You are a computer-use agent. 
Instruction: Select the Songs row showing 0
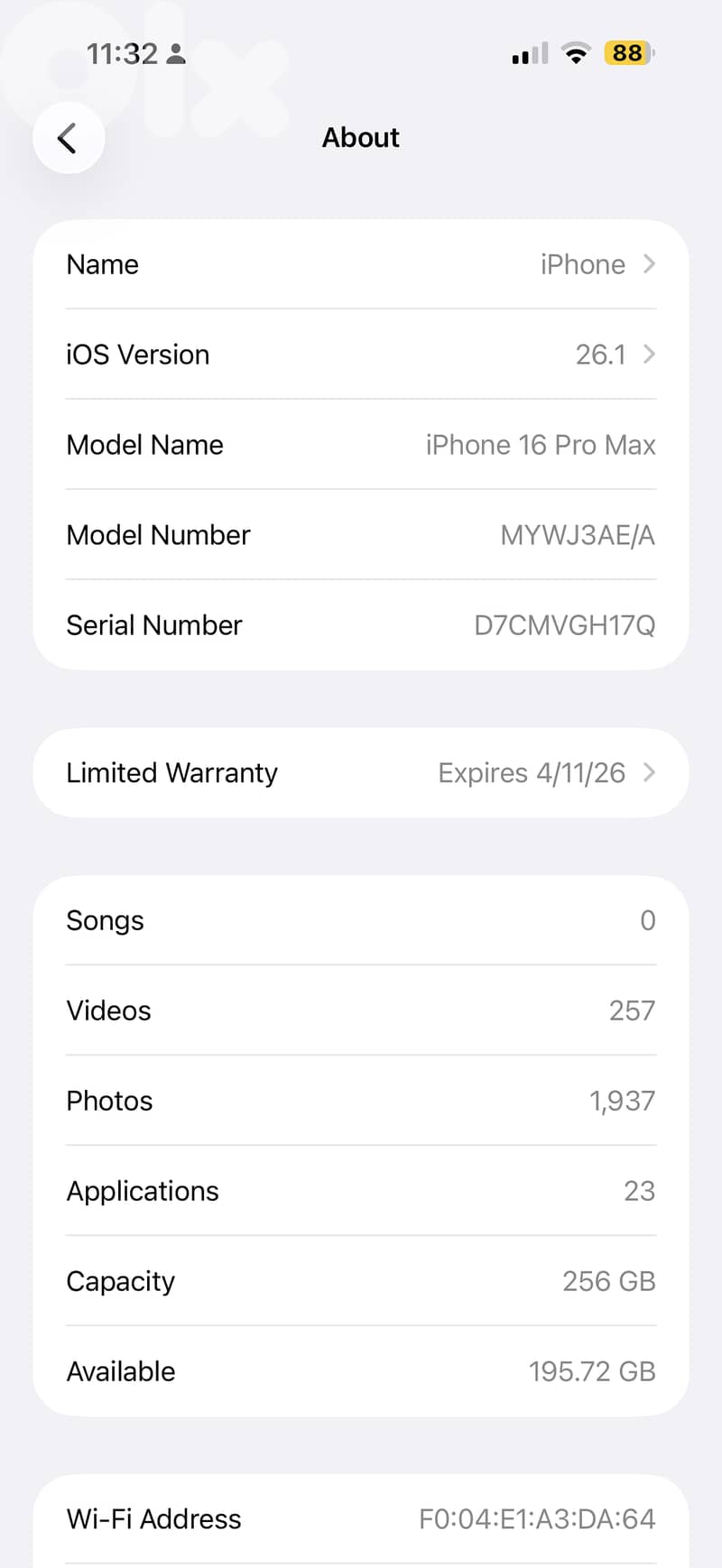click(361, 920)
